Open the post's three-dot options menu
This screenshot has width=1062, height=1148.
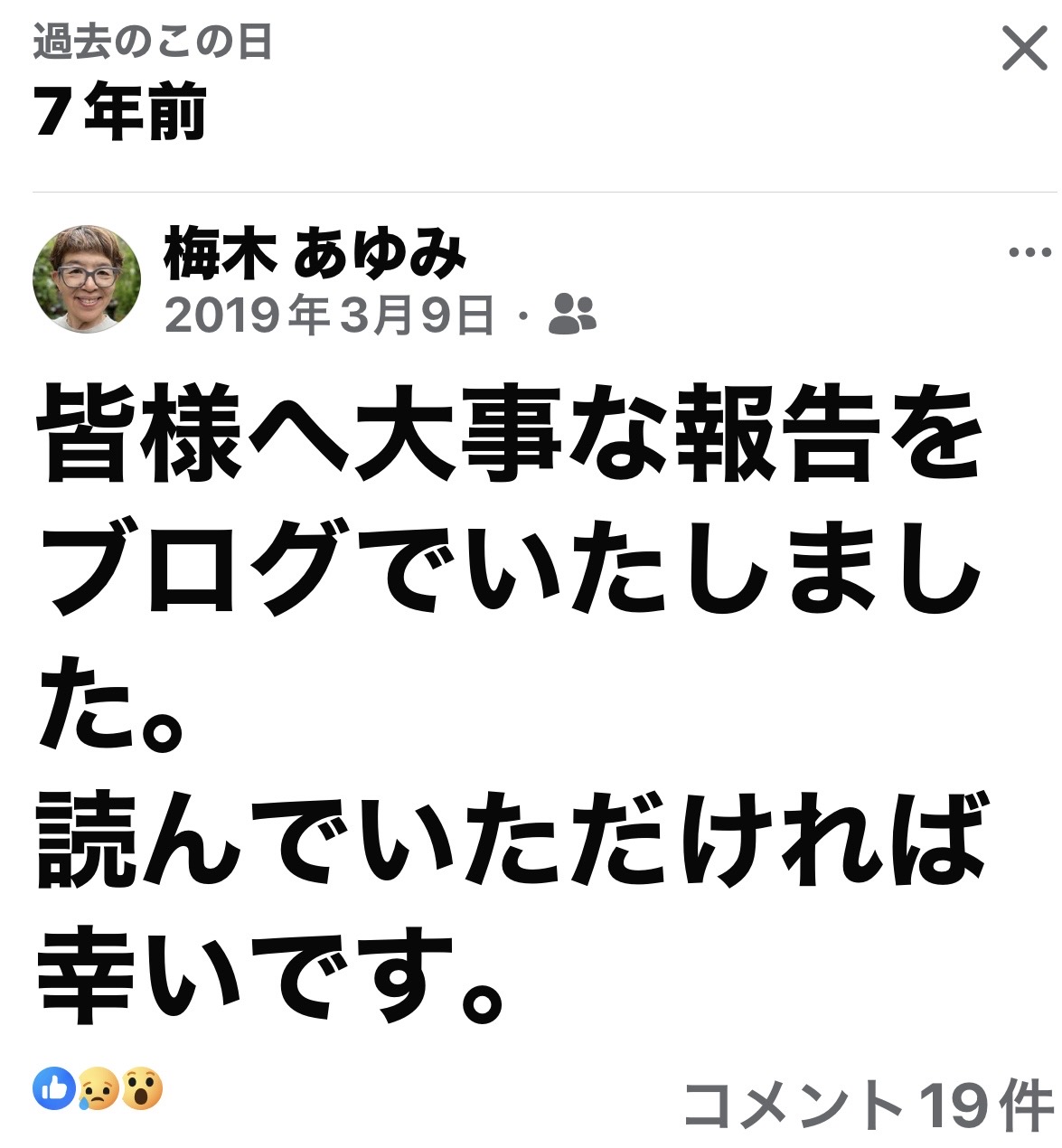[1029, 252]
